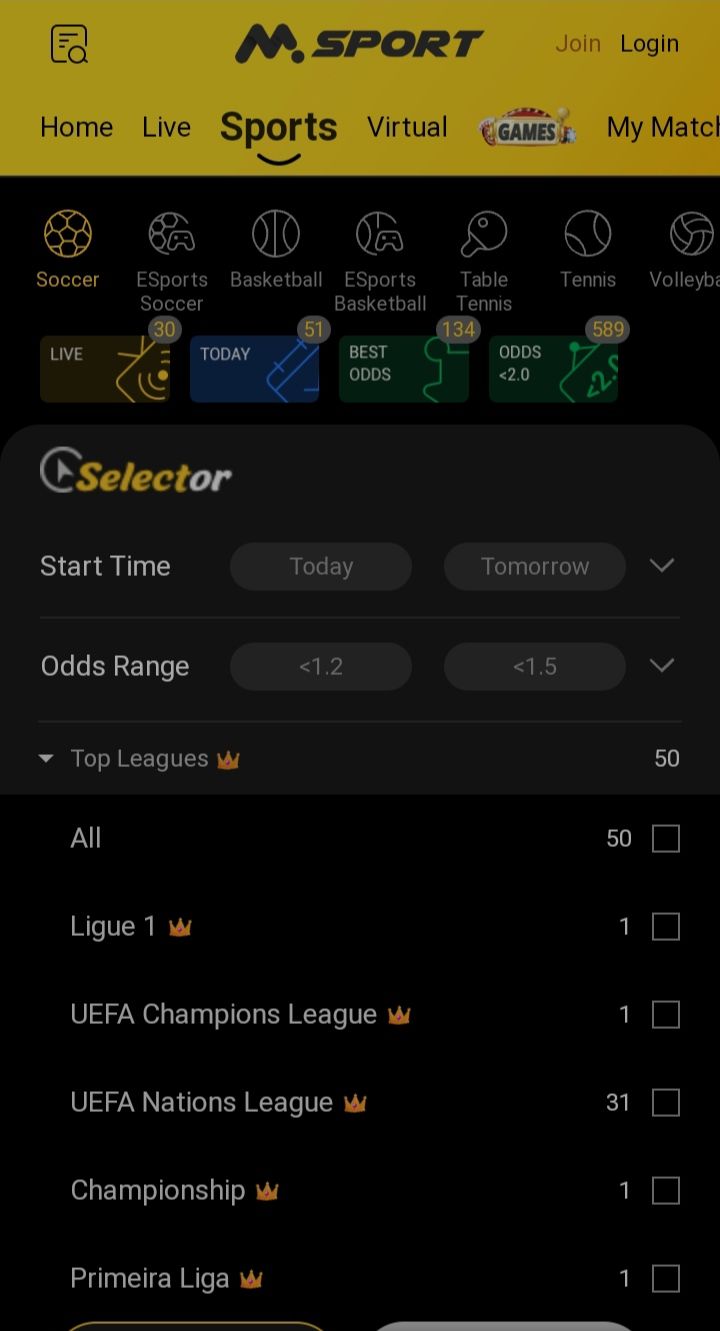720x1331 pixels.
Task: Open the TODAY matches card
Action: coord(254,369)
